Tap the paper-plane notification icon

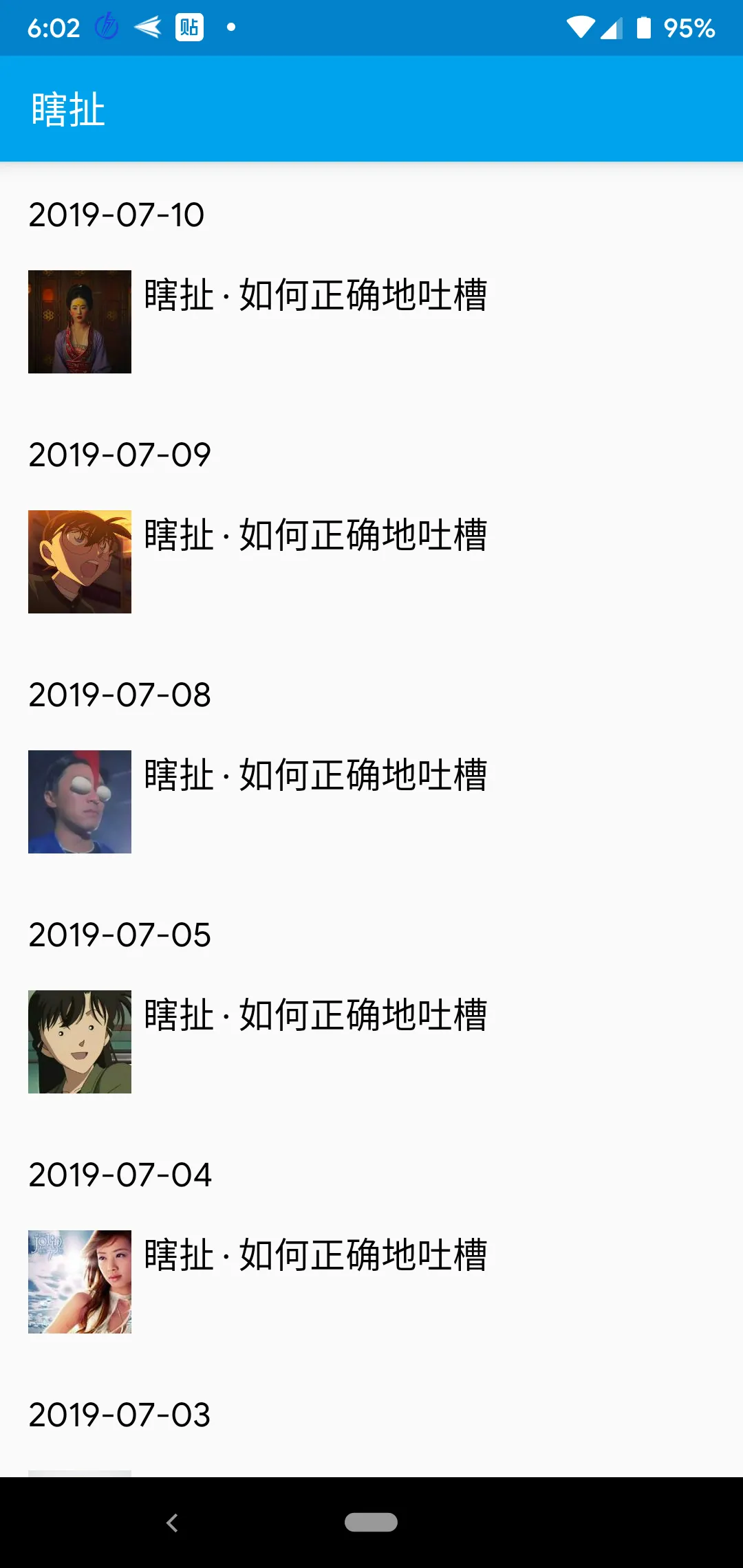[x=147, y=28]
